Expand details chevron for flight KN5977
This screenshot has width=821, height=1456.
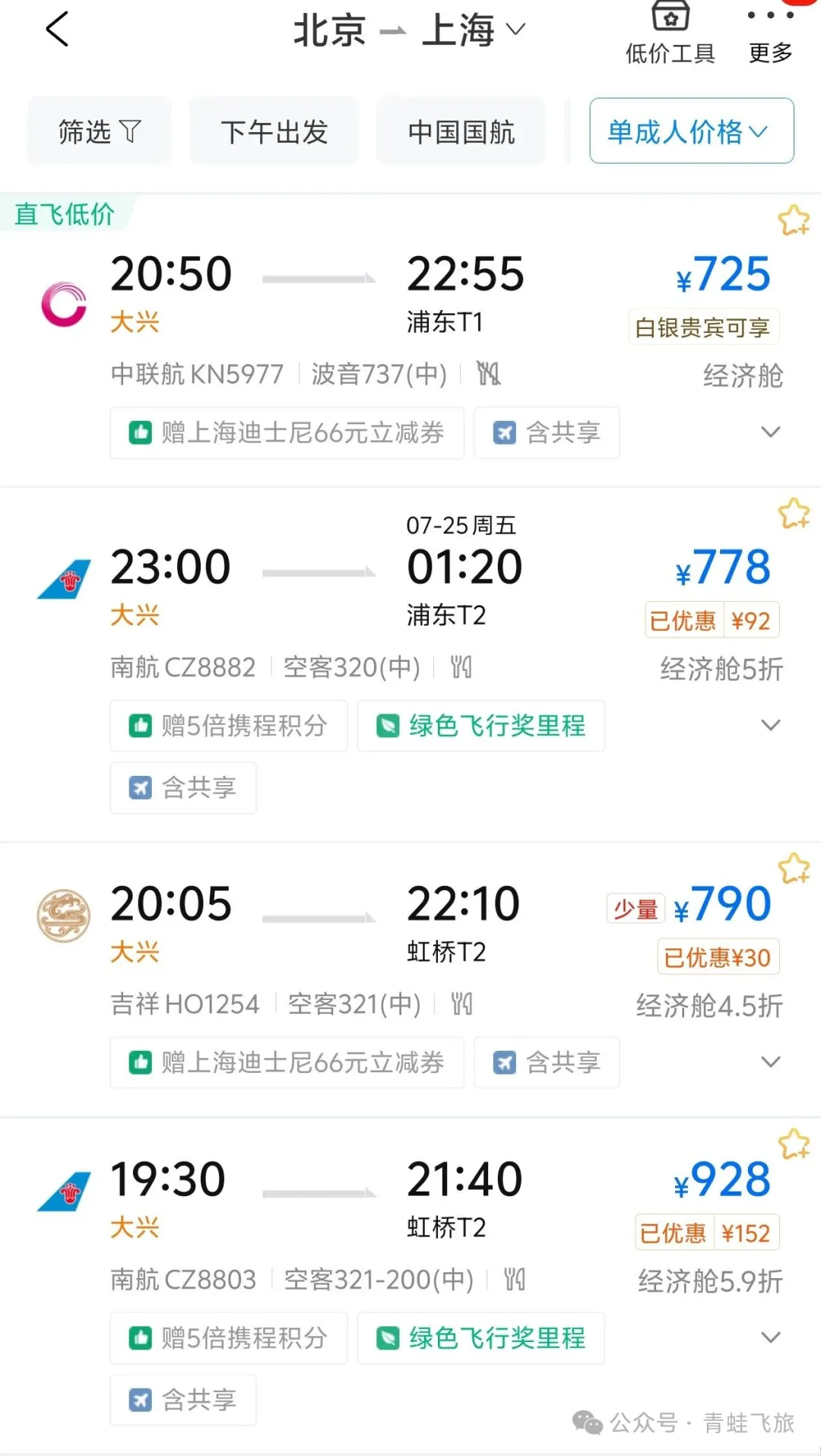pyautogui.click(x=771, y=432)
